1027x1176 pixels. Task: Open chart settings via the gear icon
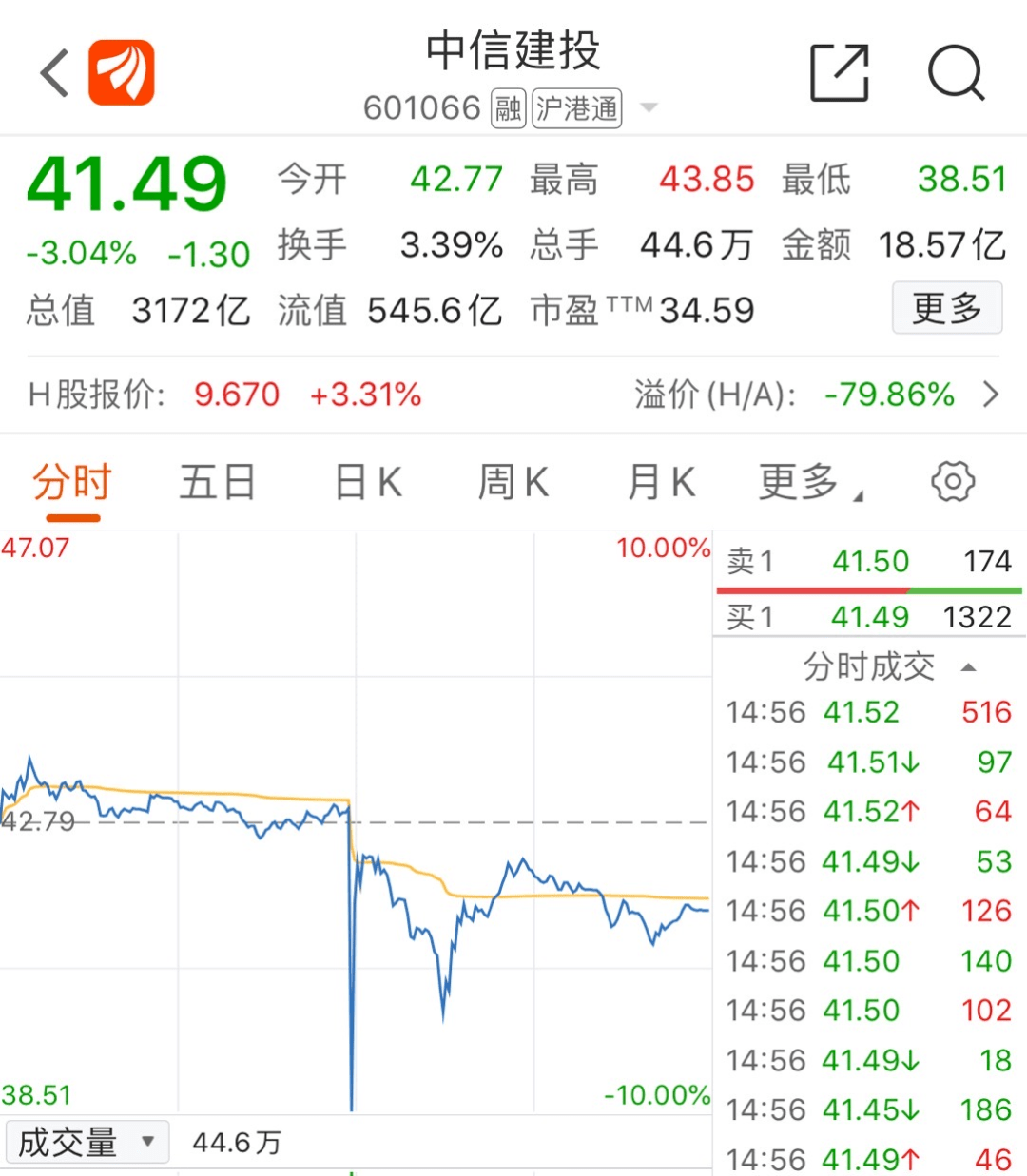[x=952, y=482]
